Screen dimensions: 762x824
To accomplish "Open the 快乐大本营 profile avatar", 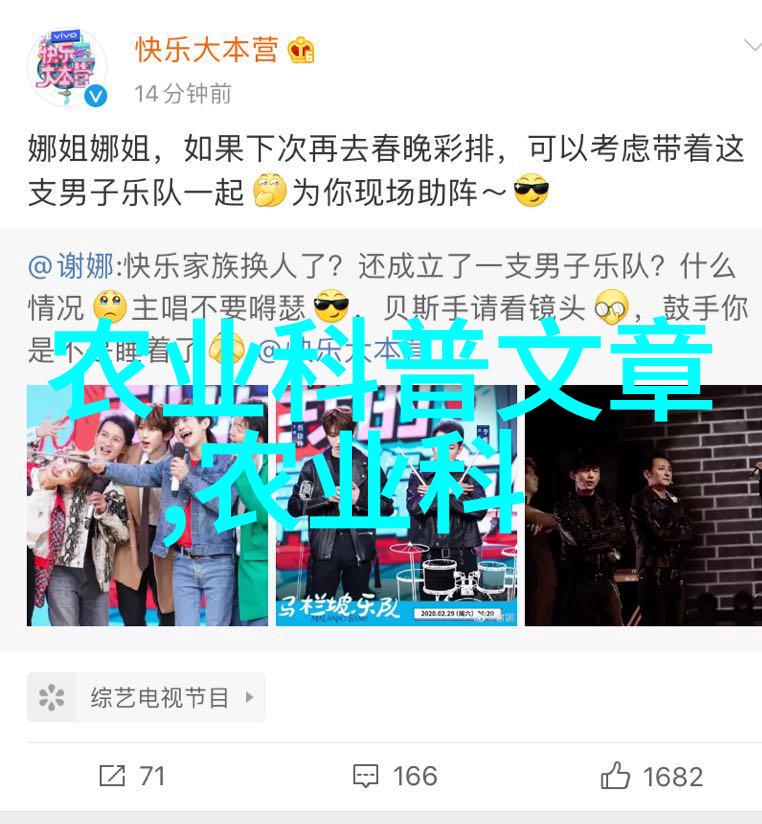I will 66,68.
